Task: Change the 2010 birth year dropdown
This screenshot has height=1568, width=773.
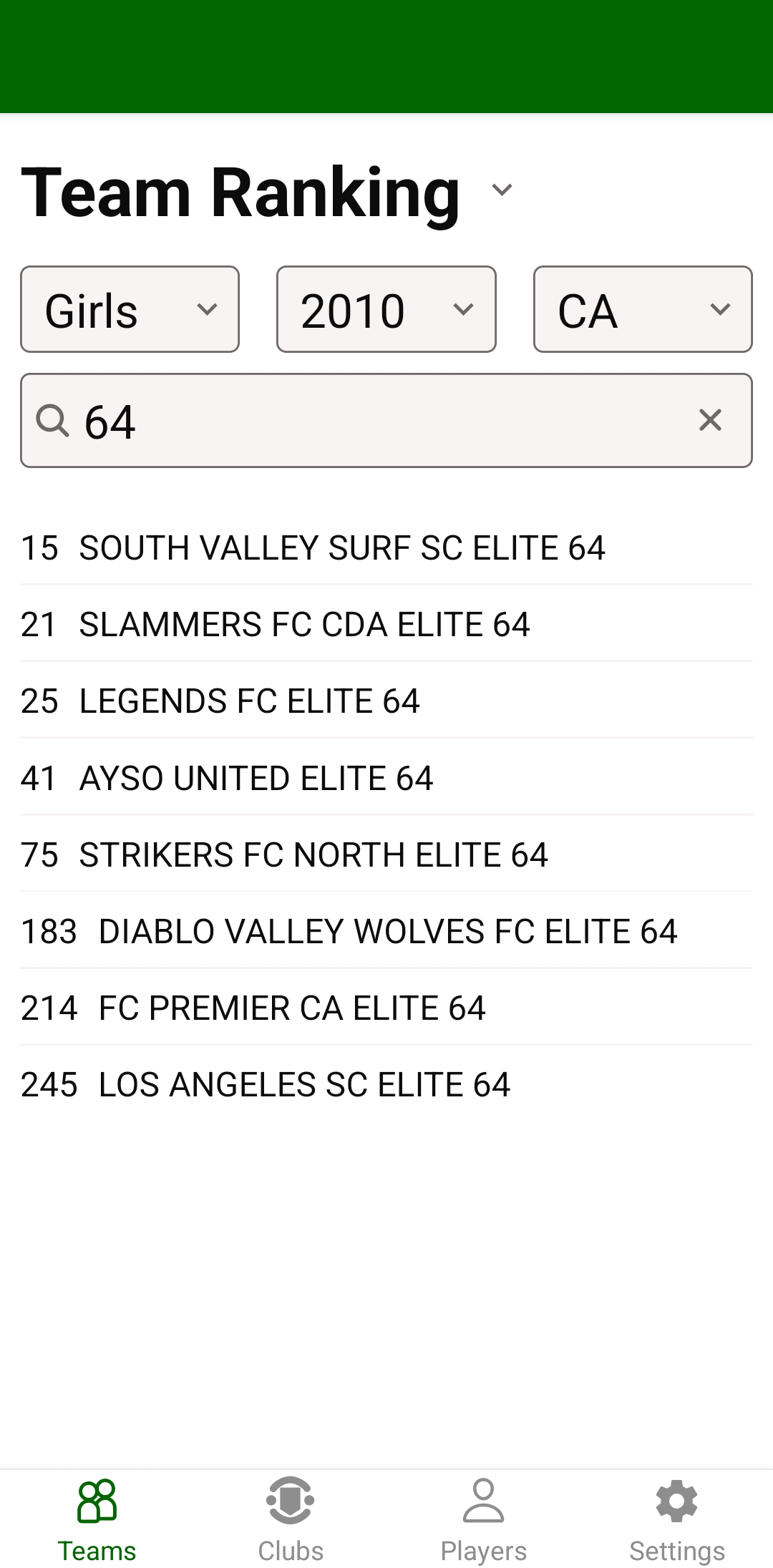Action: (386, 309)
